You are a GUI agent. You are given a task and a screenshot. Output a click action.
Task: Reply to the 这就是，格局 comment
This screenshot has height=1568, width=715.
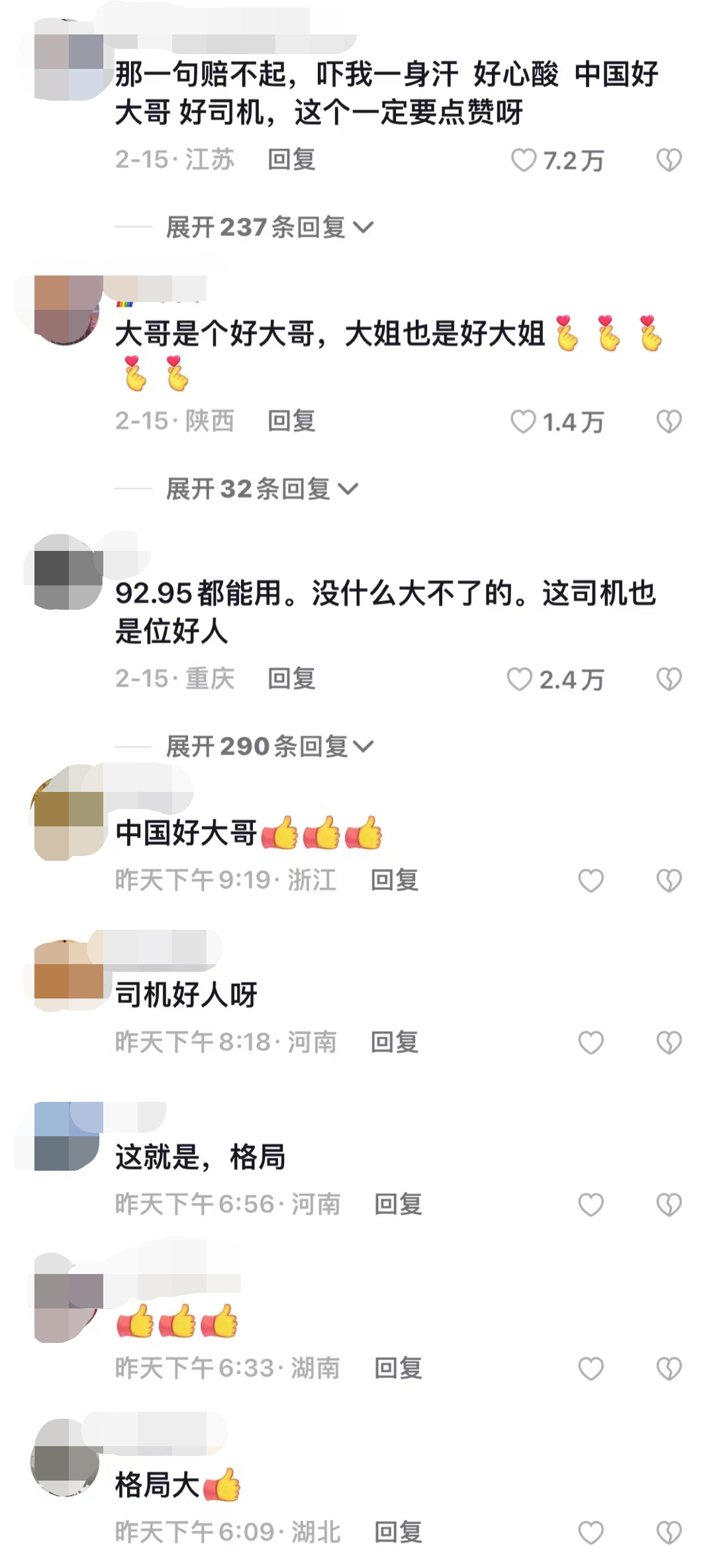click(399, 1204)
